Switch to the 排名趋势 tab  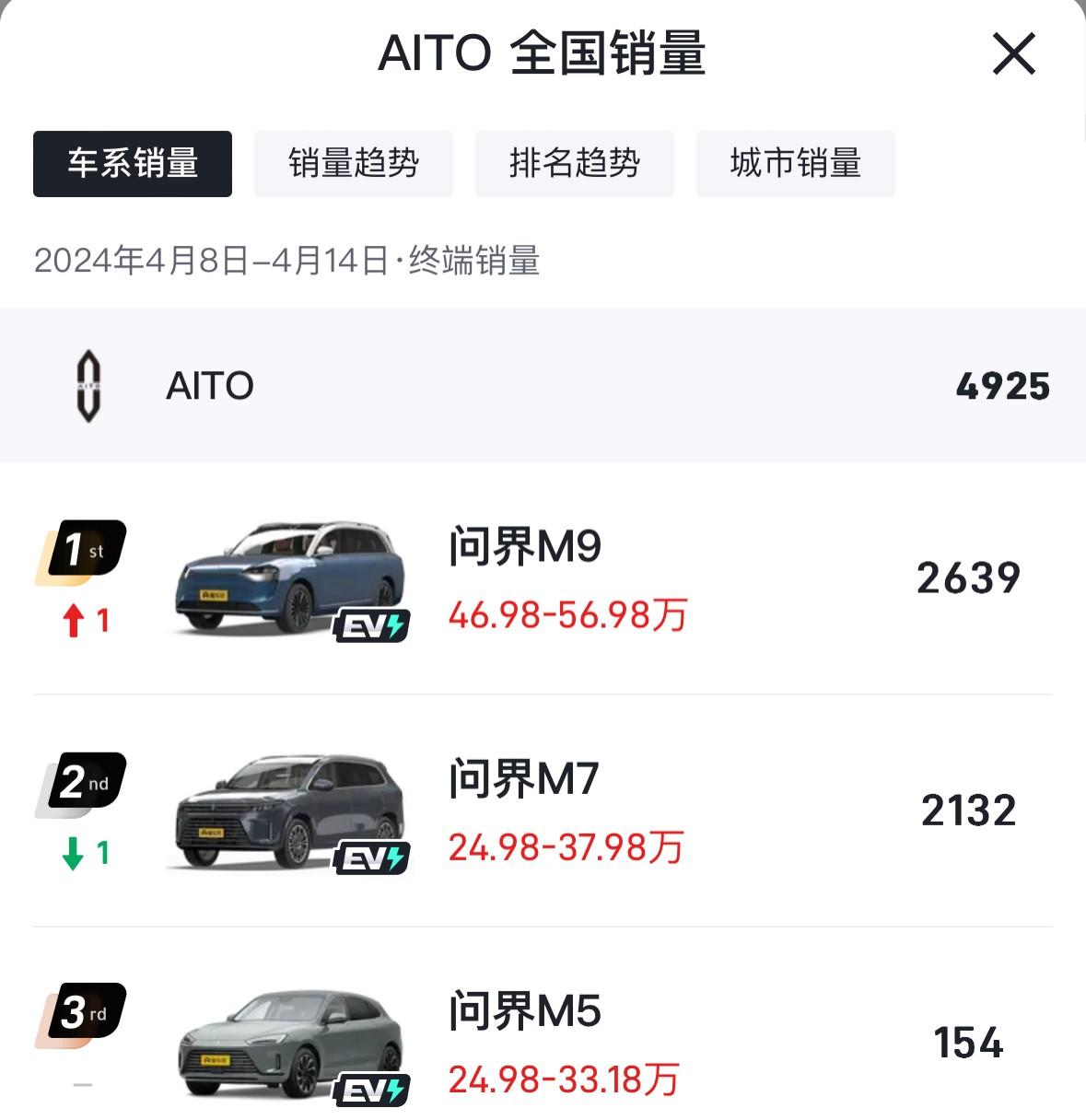575,164
